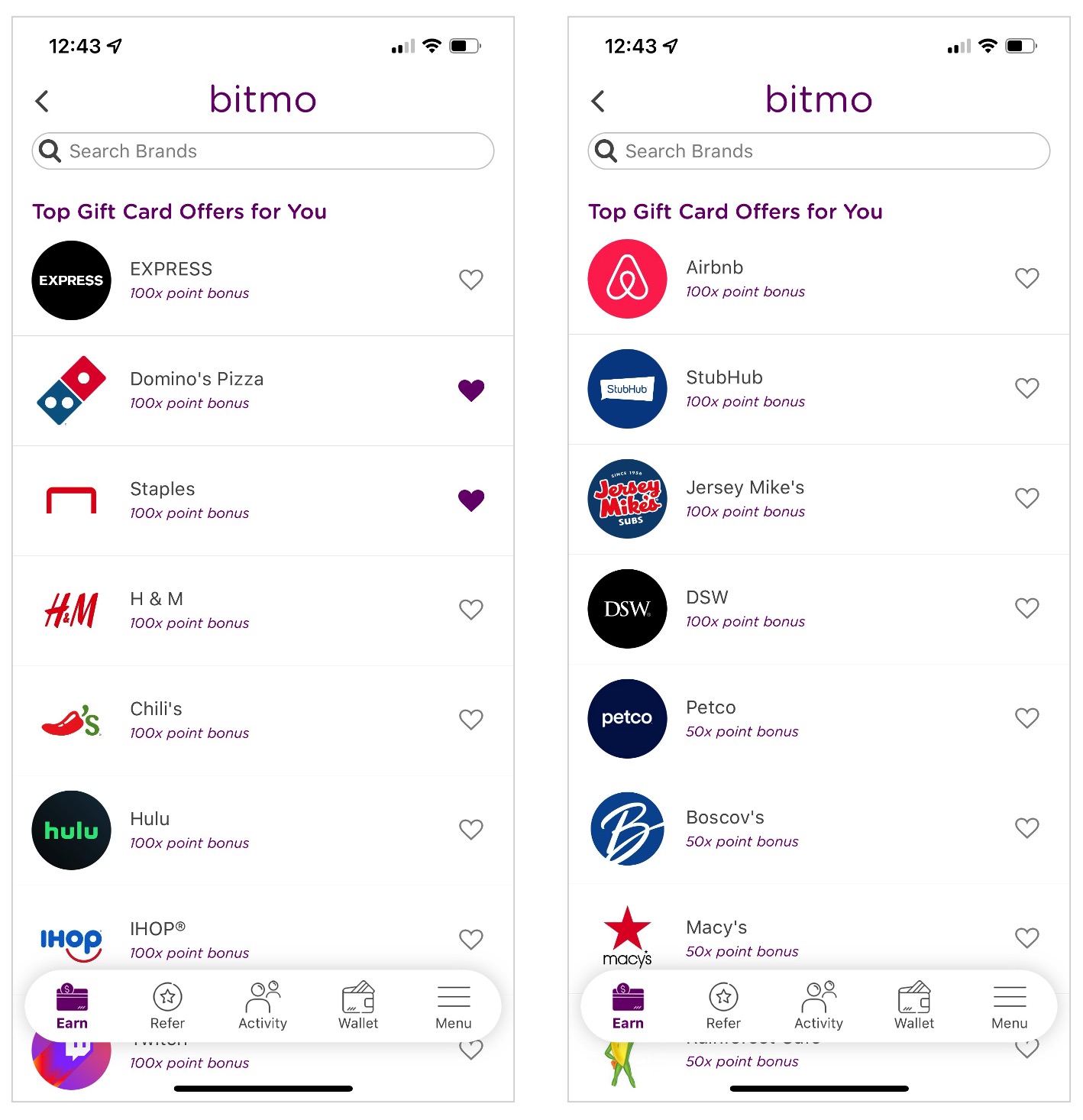Select the Hulu logo icon

tap(70, 830)
